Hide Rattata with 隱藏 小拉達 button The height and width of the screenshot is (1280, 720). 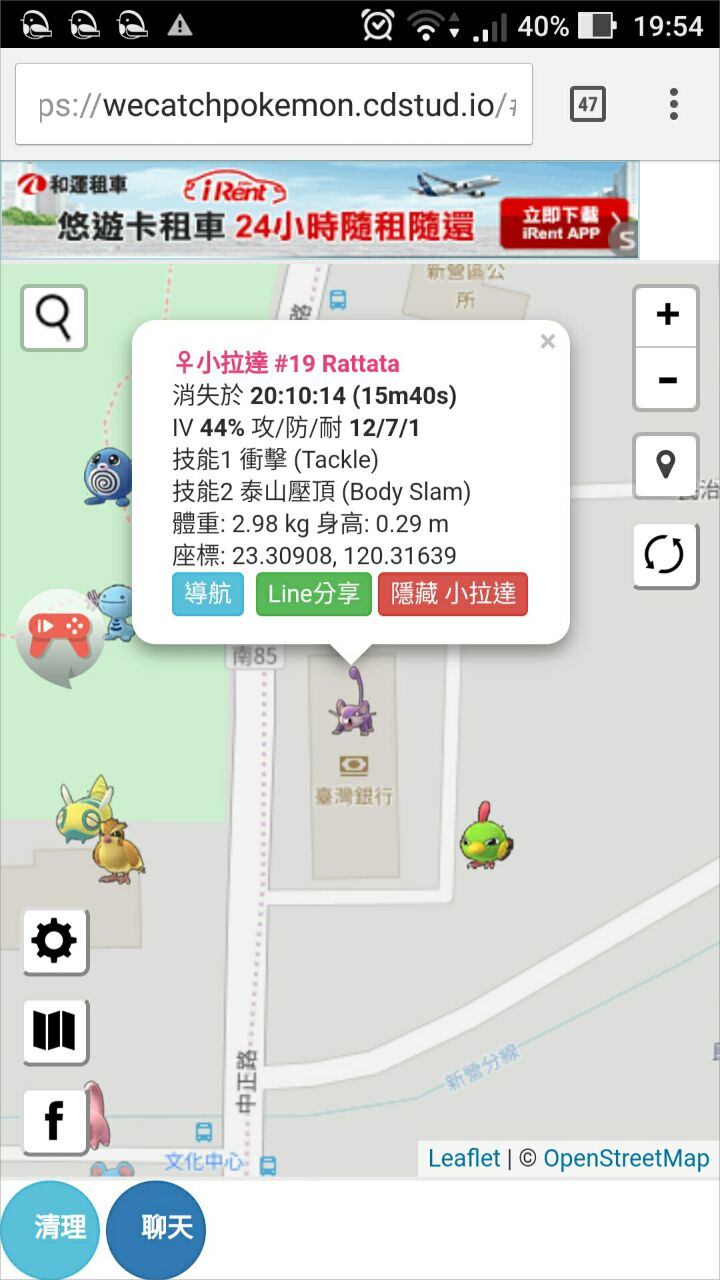453,594
